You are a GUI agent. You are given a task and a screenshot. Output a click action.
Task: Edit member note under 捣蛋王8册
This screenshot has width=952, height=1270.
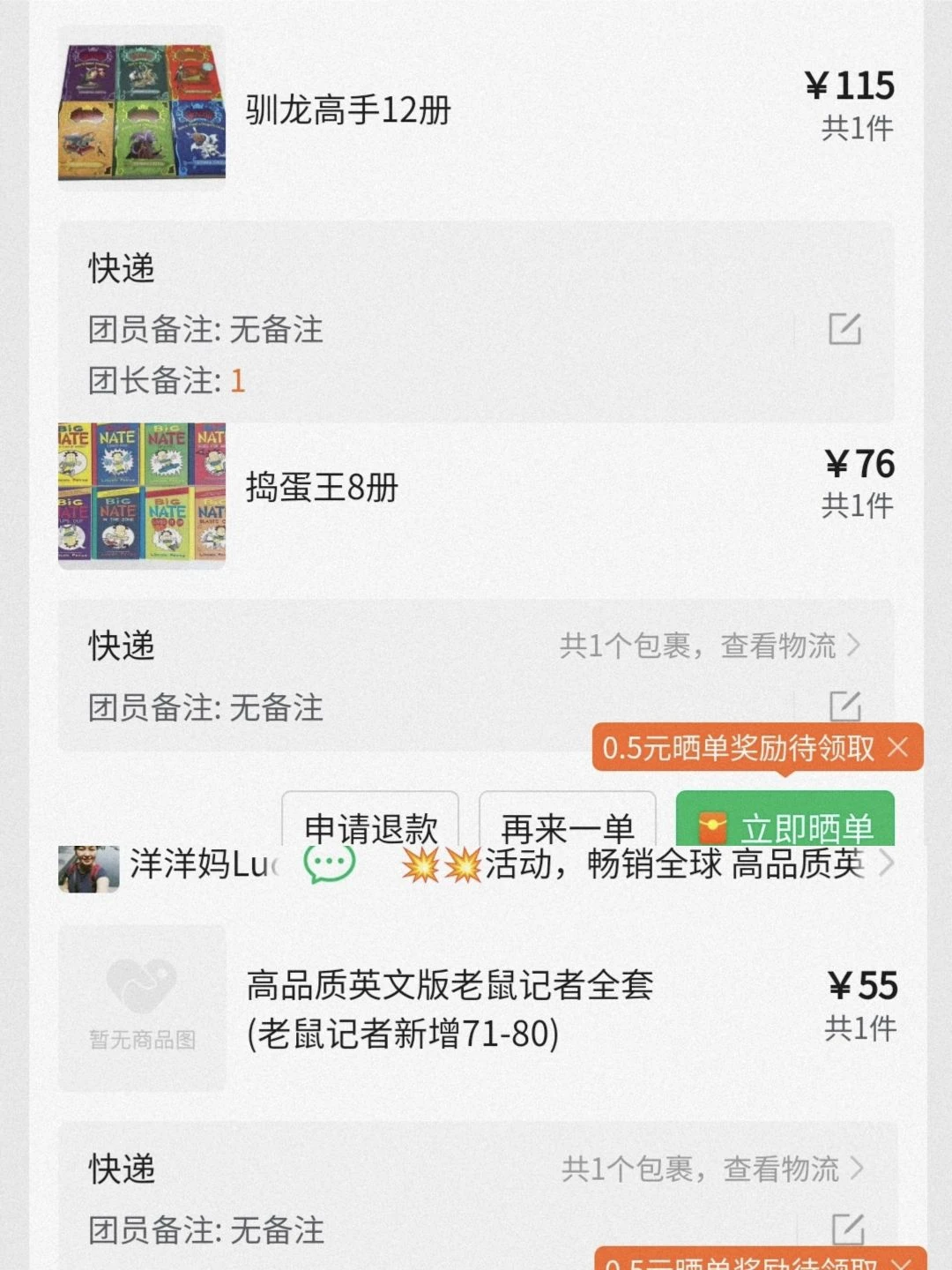(x=844, y=706)
